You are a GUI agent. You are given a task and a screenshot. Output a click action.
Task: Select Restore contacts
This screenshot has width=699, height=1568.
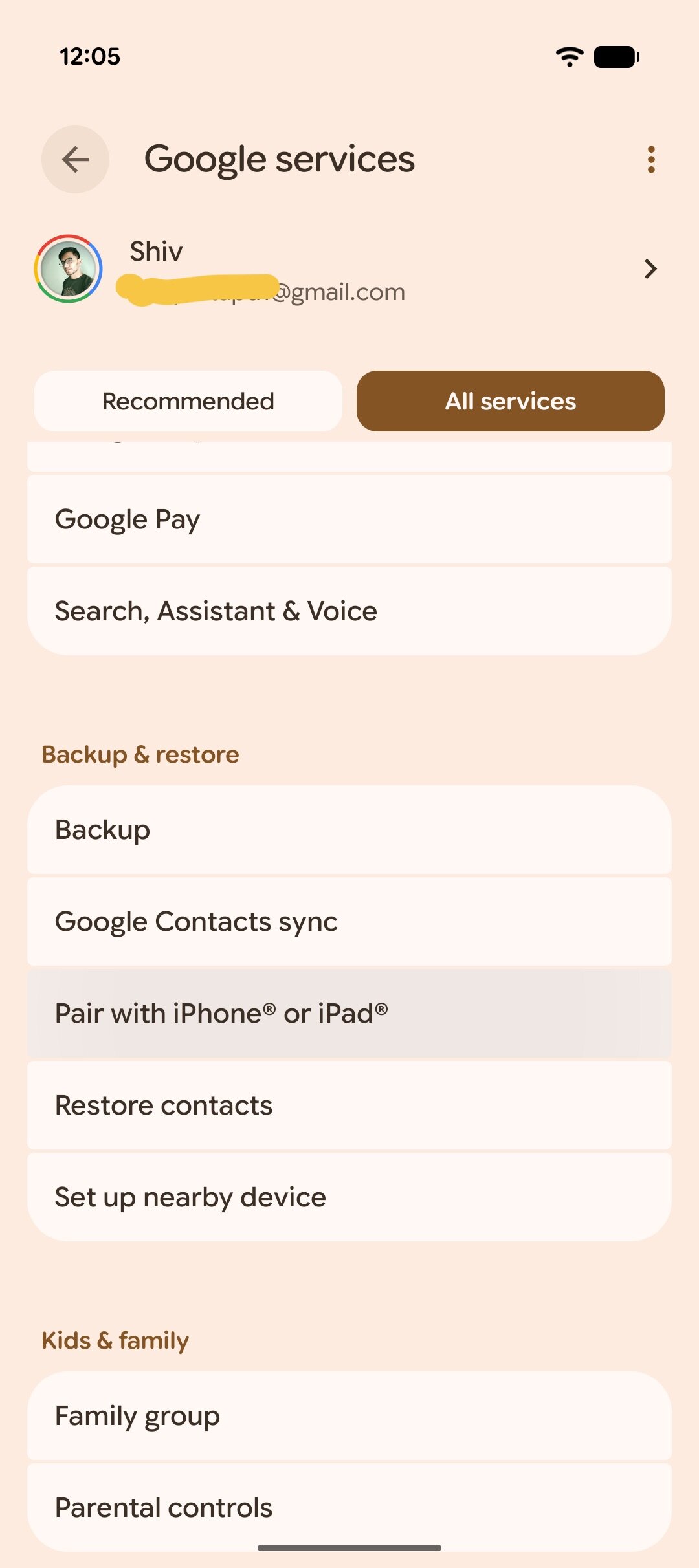[x=349, y=1105]
